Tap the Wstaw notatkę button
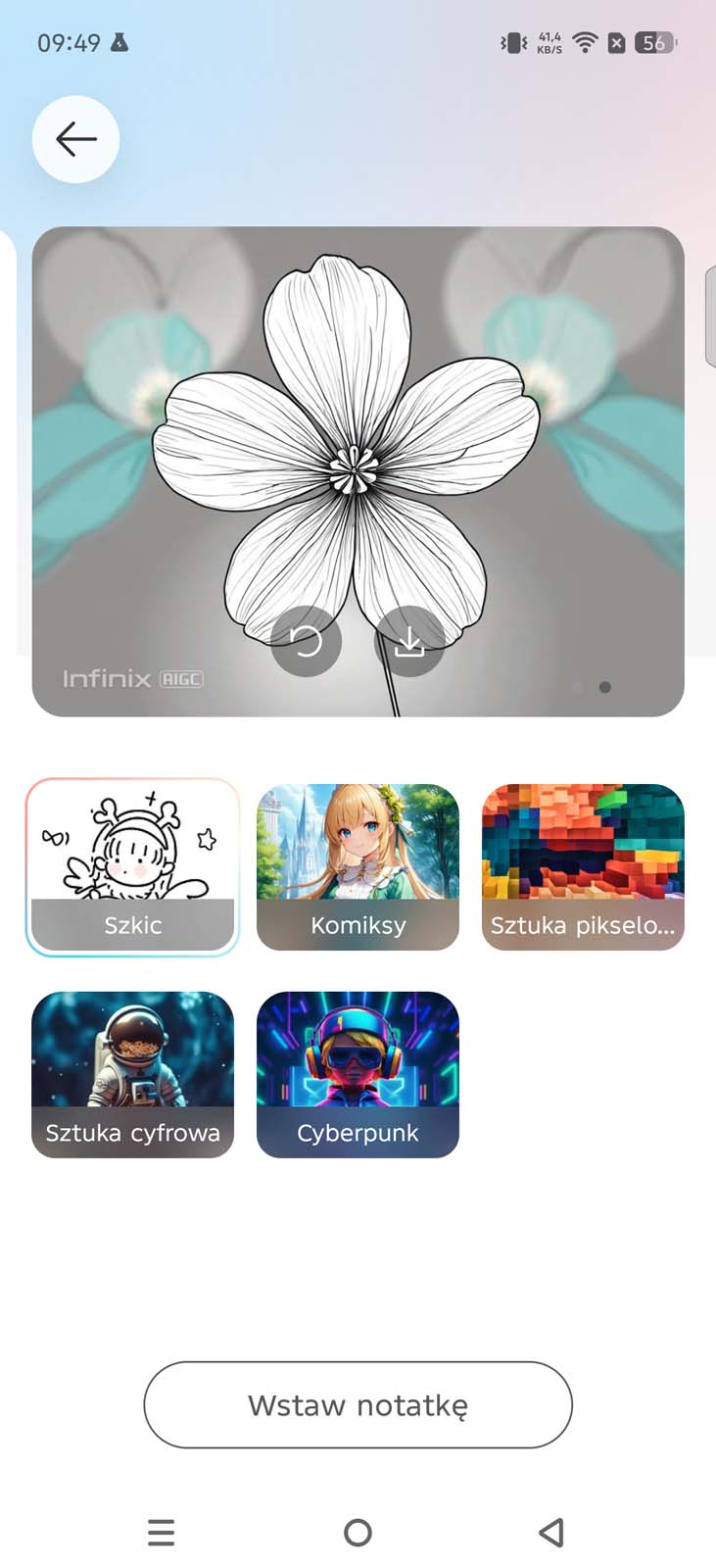716x1568 pixels. (x=358, y=1404)
